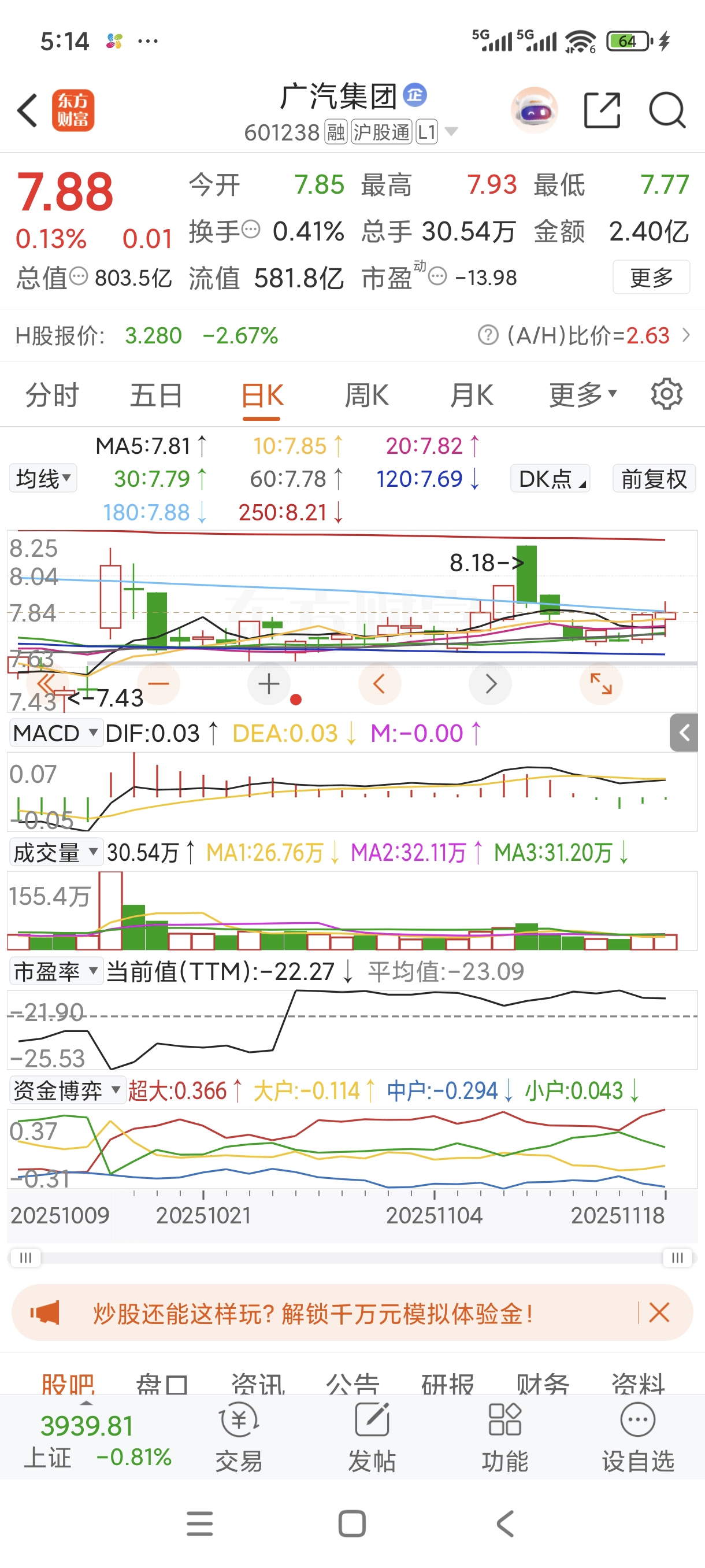Open 交易 in the bottom bar
The image size is (705, 1568).
coord(239,1437)
